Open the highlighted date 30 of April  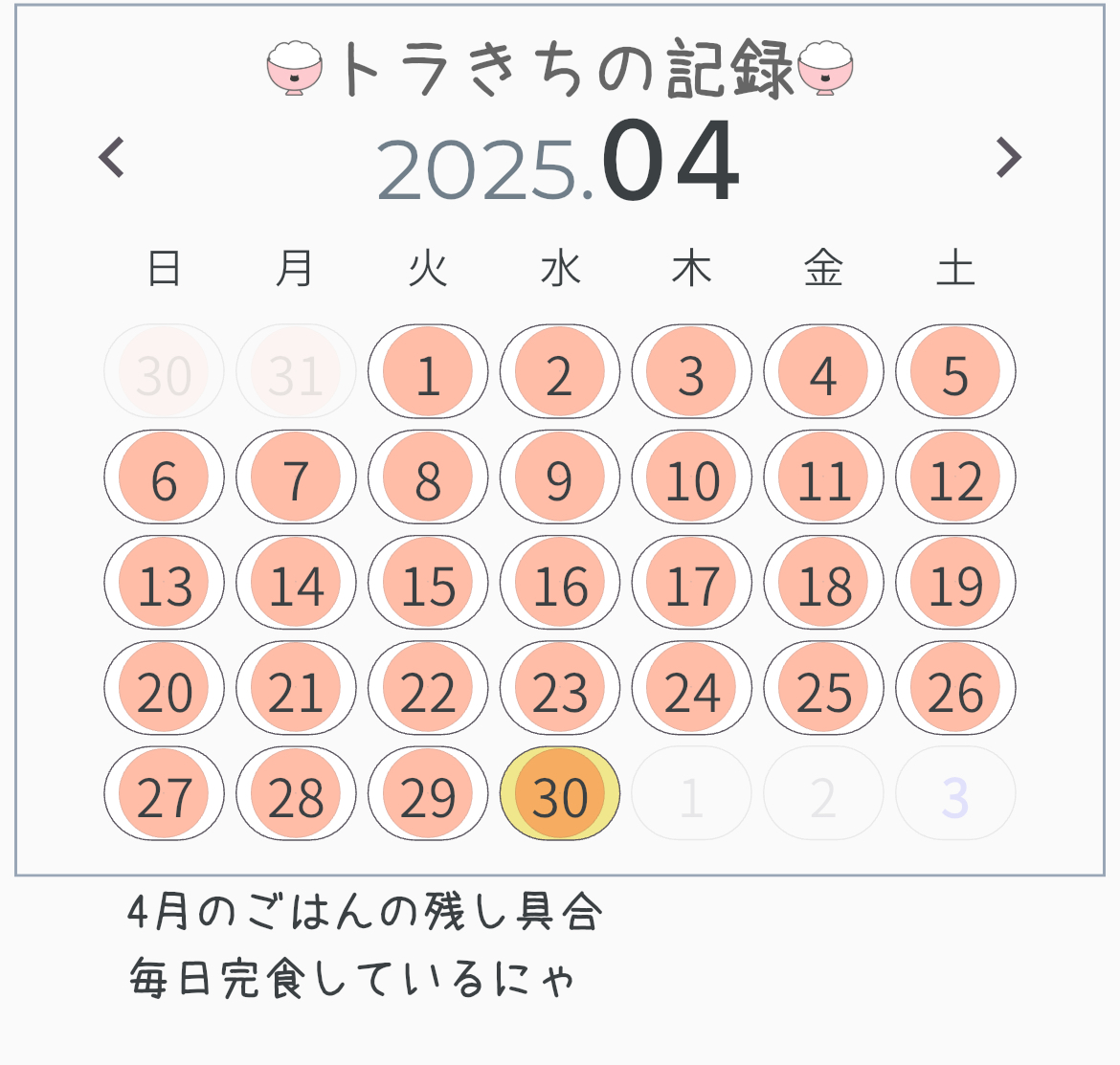coord(560,793)
